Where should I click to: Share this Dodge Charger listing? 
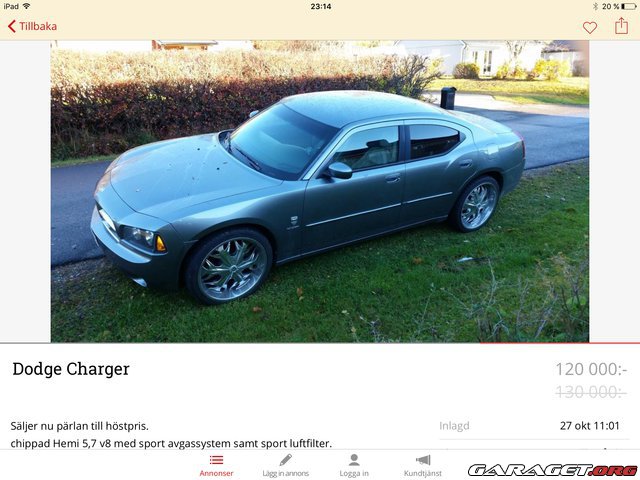pos(621,26)
